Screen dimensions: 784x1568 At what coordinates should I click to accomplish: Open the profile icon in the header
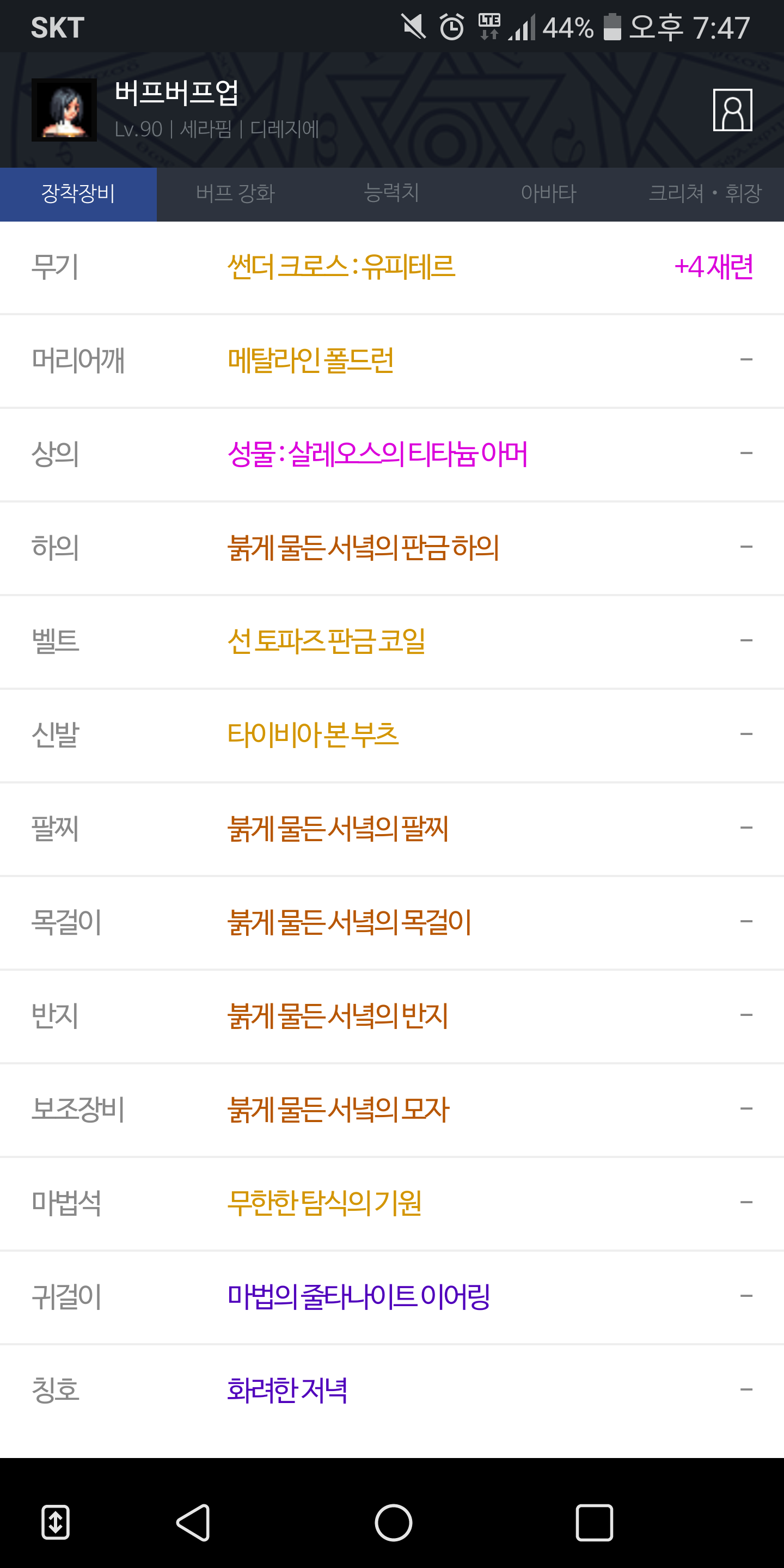tap(732, 110)
